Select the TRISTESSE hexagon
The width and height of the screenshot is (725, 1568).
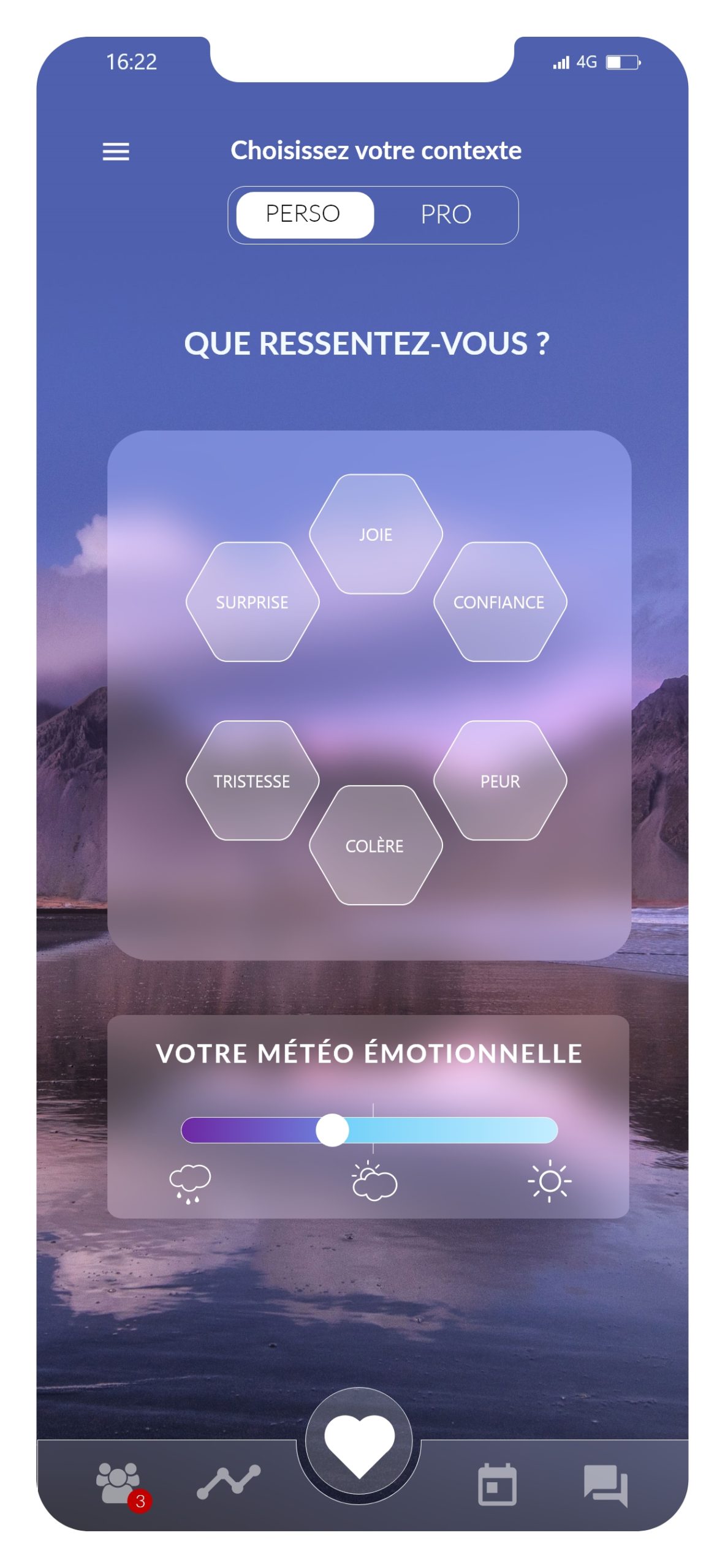click(x=252, y=780)
